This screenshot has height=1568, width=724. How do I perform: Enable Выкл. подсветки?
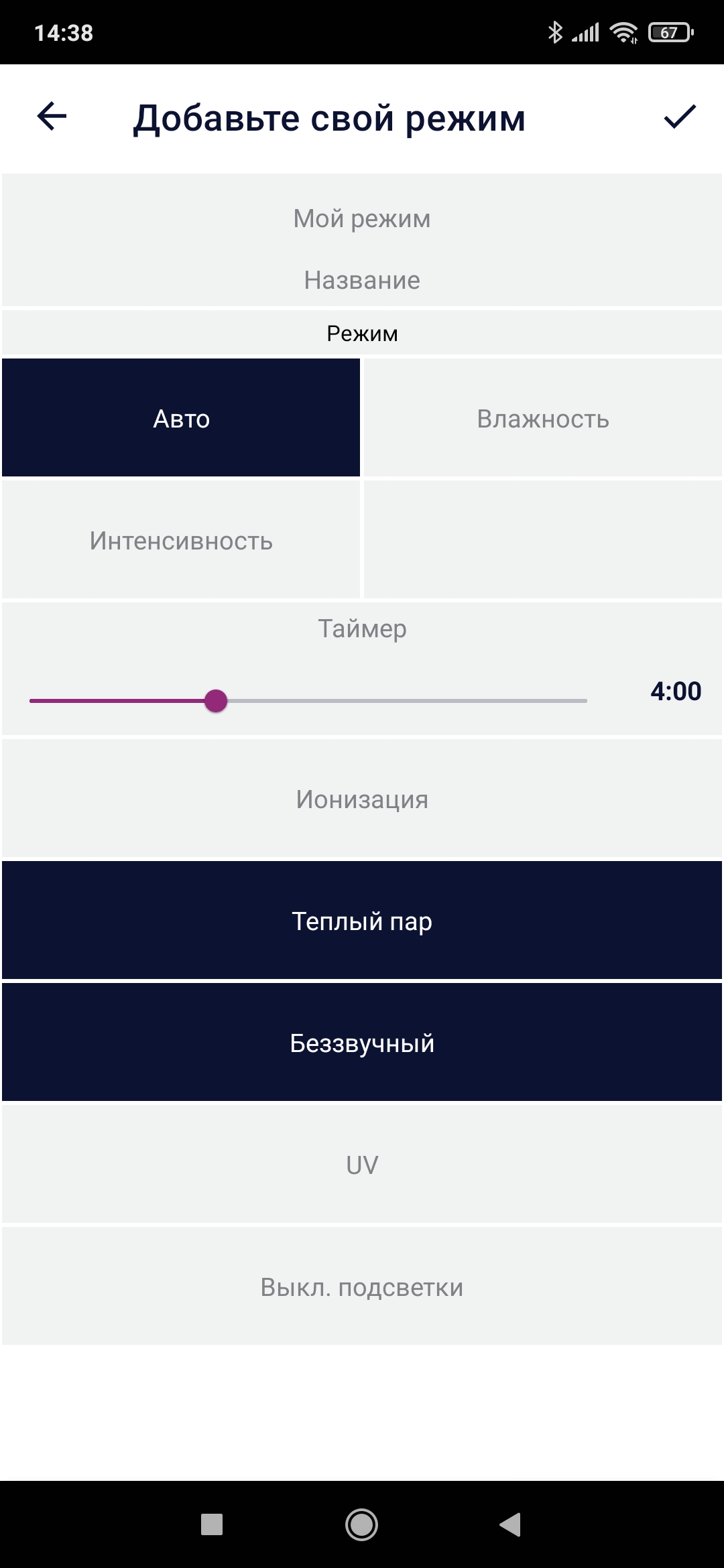click(x=362, y=1287)
